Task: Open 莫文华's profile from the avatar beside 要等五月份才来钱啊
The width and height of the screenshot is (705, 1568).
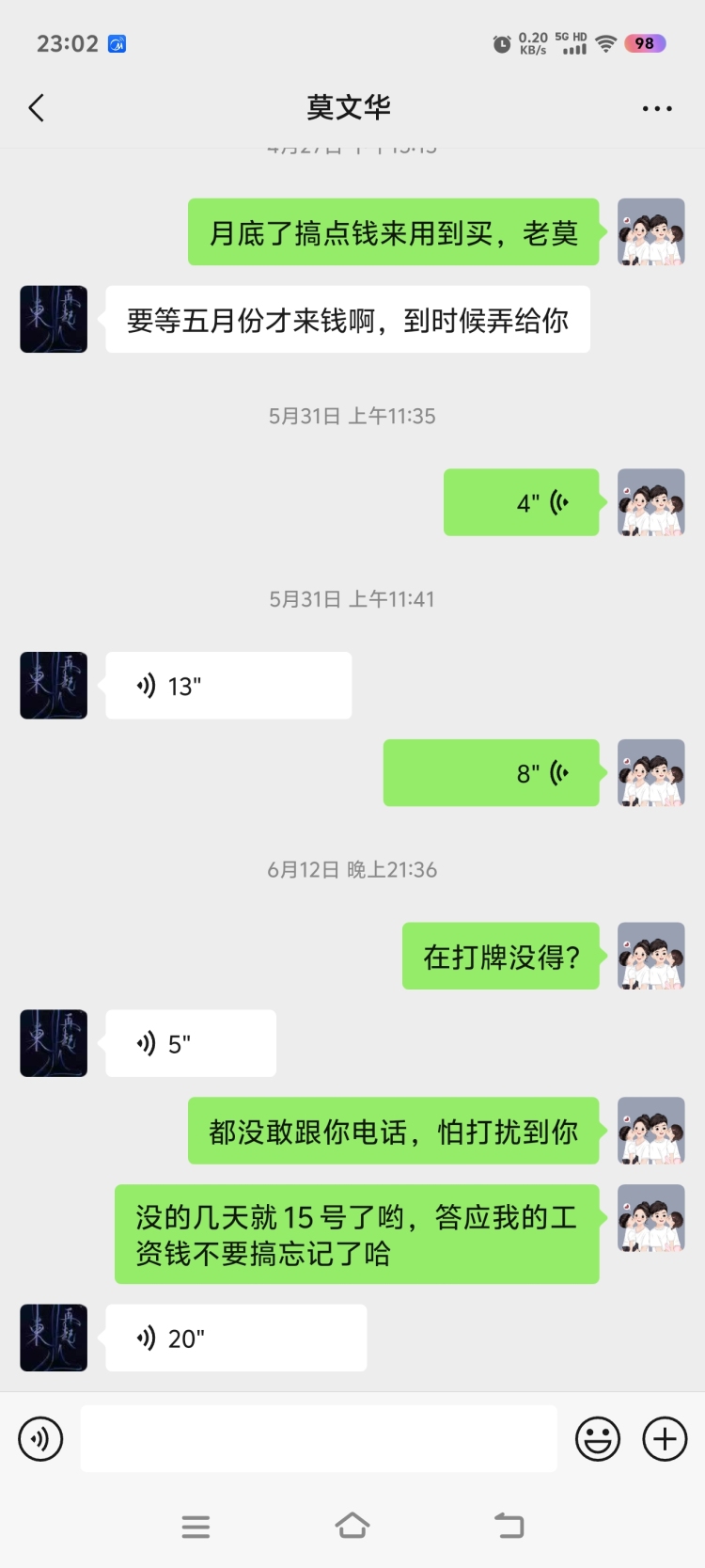Action: pos(54,320)
